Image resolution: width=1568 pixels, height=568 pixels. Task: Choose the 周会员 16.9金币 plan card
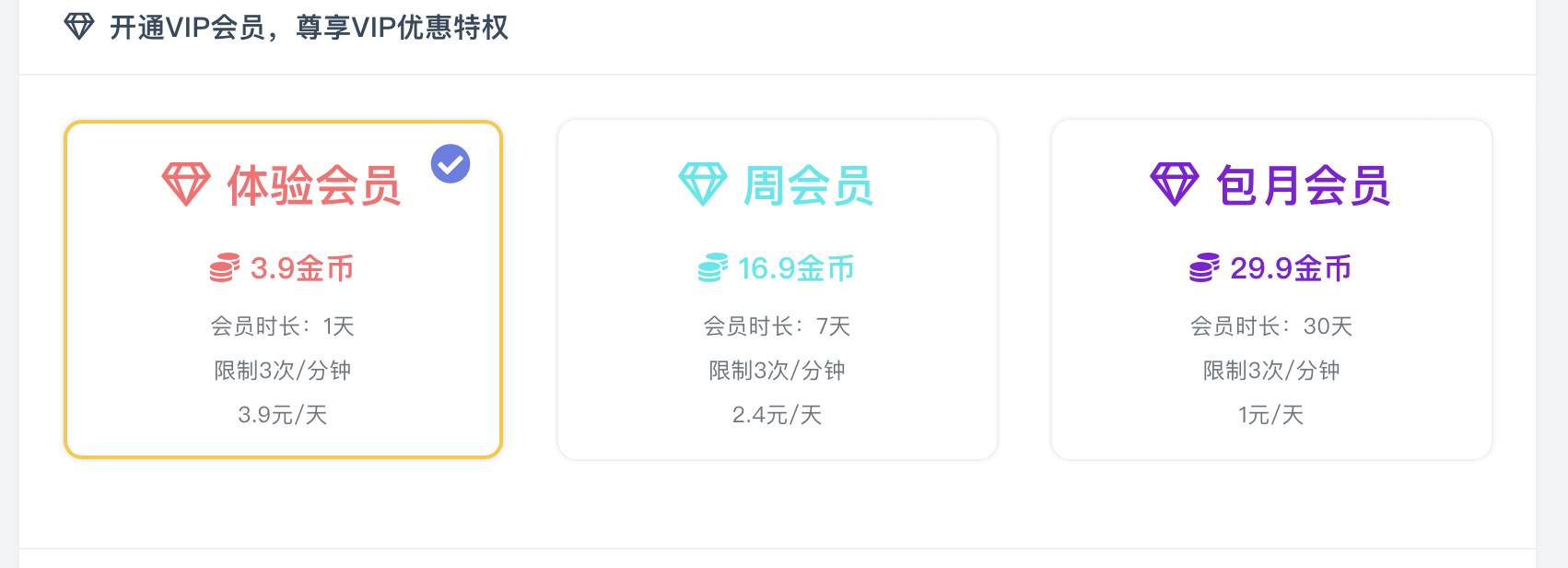pos(777,290)
